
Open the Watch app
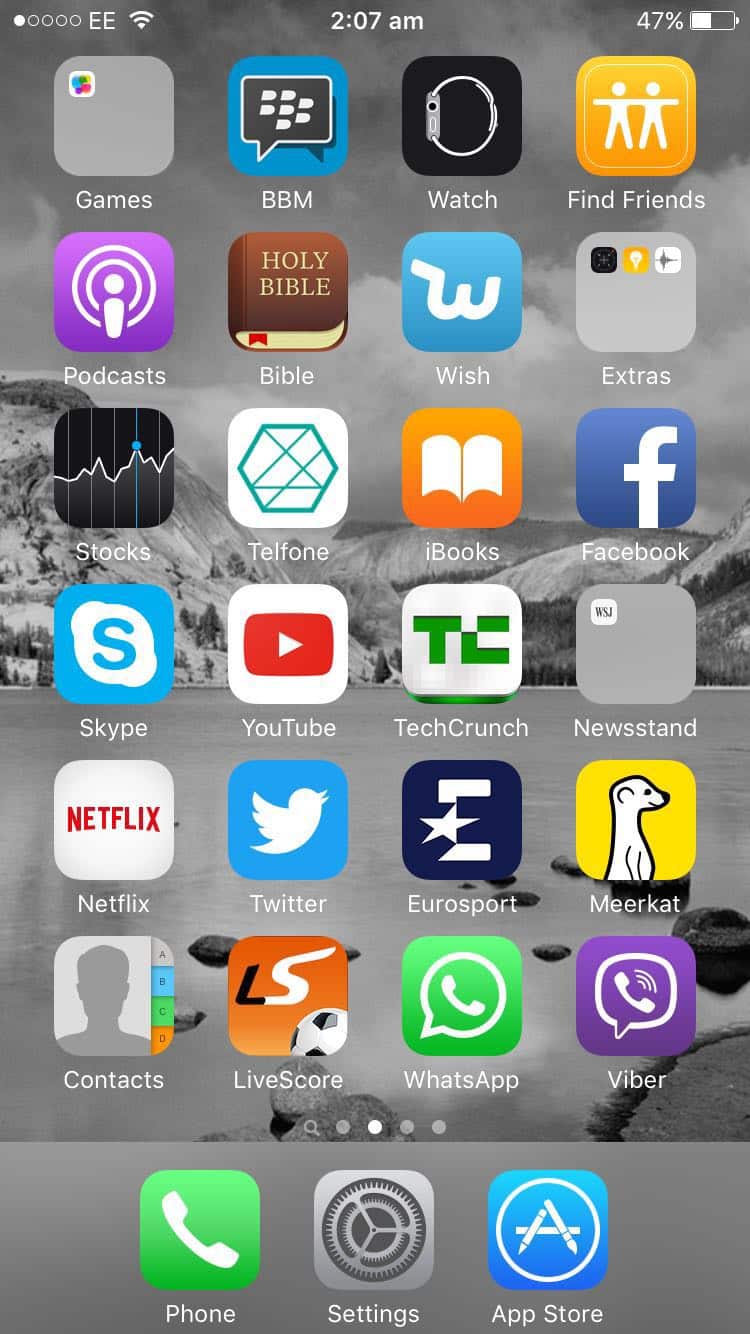(x=462, y=116)
